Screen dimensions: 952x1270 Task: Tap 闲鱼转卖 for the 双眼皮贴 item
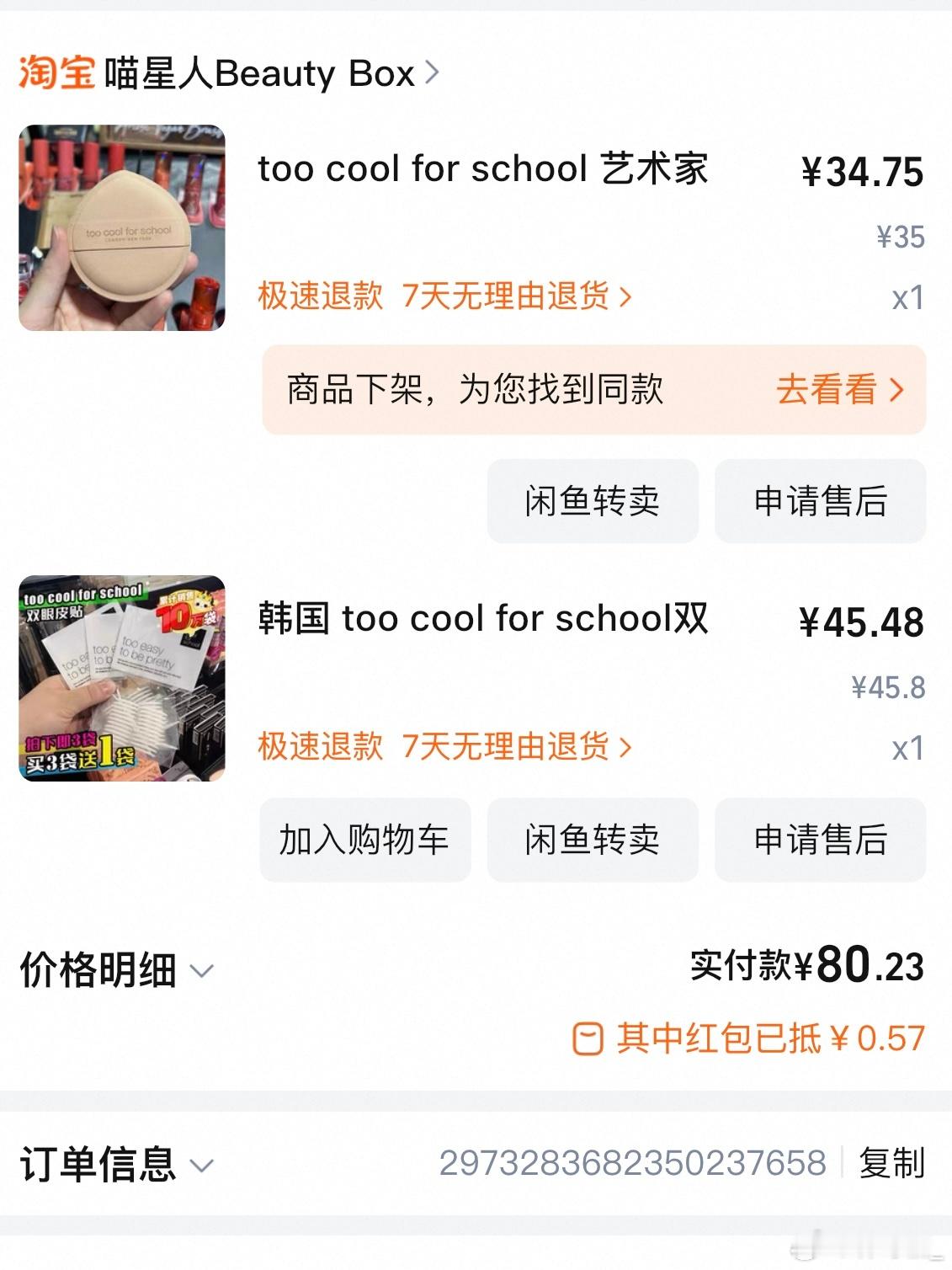point(593,840)
